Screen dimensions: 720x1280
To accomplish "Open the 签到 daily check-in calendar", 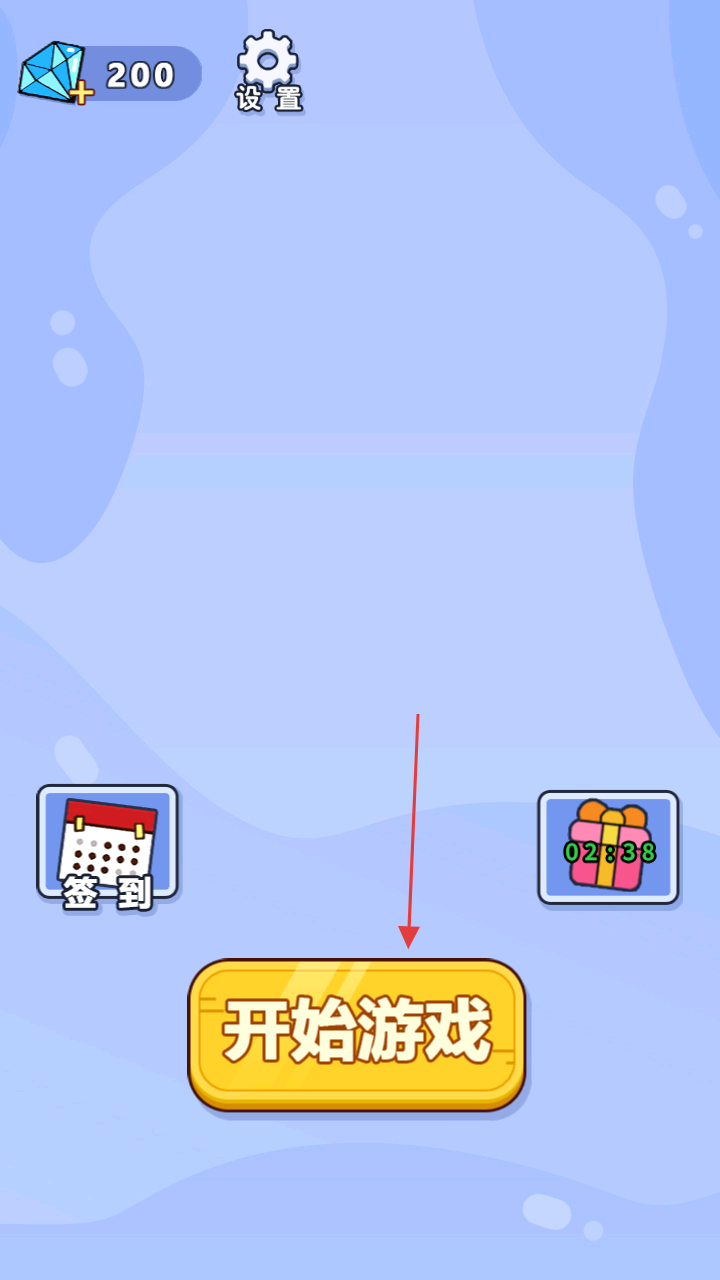I will (108, 845).
